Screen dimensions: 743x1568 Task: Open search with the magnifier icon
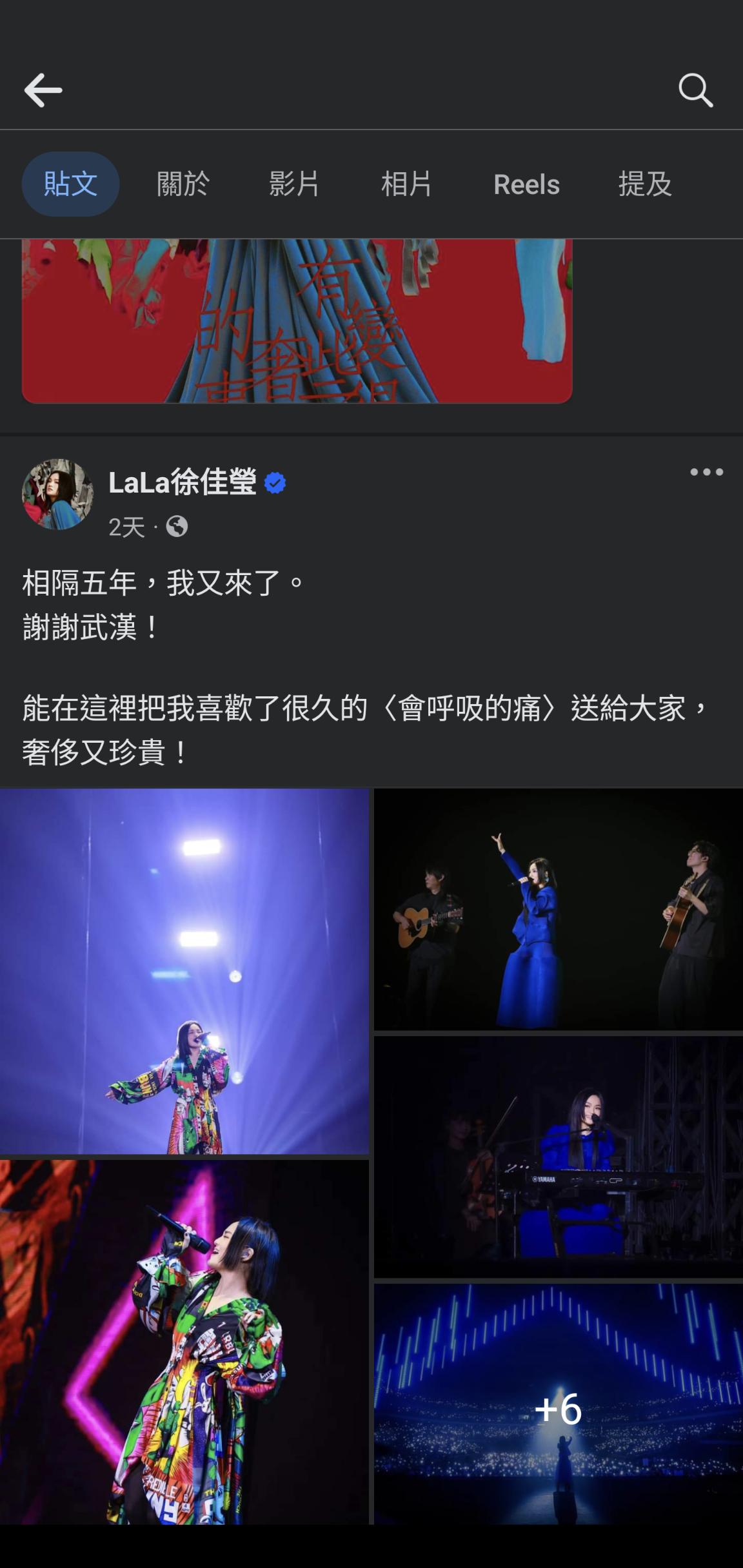695,90
